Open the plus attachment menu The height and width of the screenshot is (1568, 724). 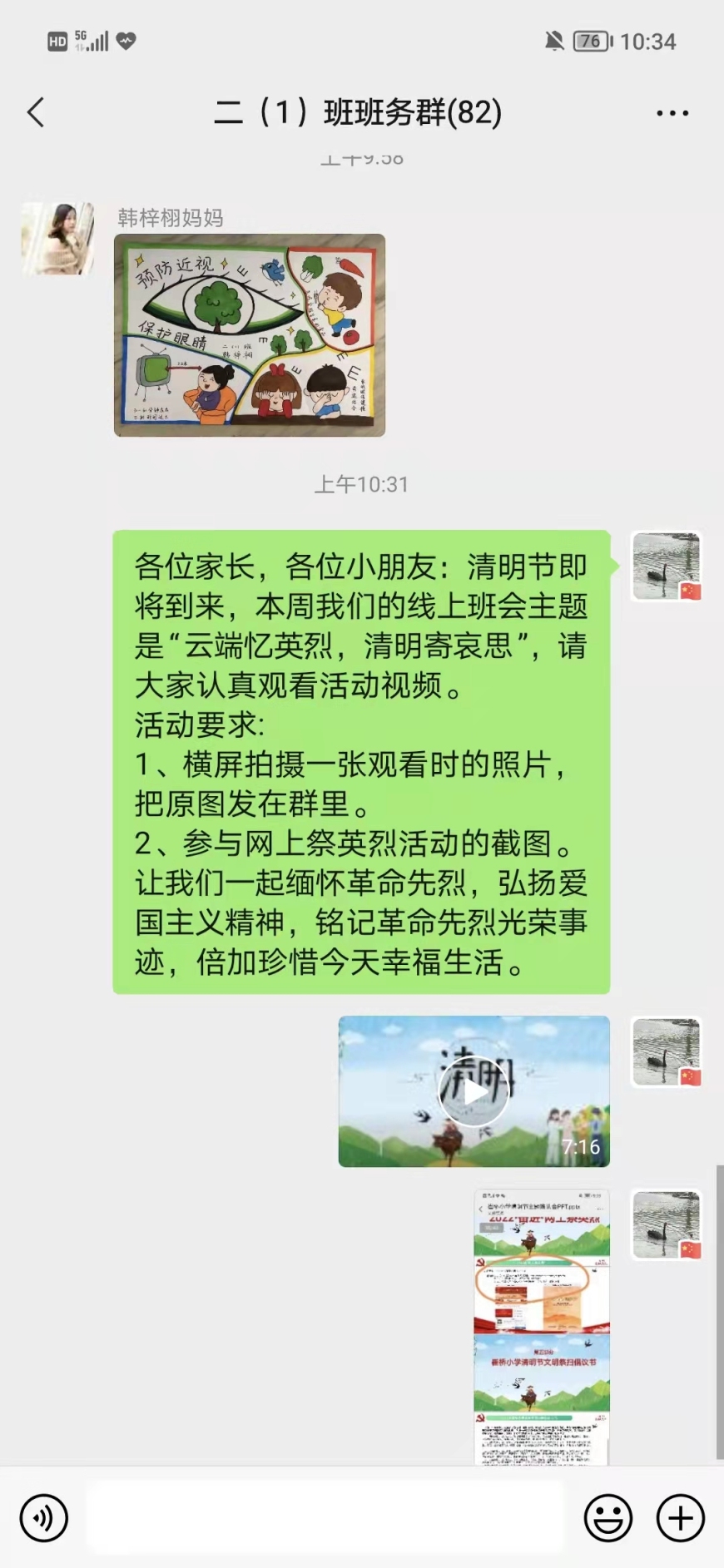pyautogui.click(x=680, y=1517)
